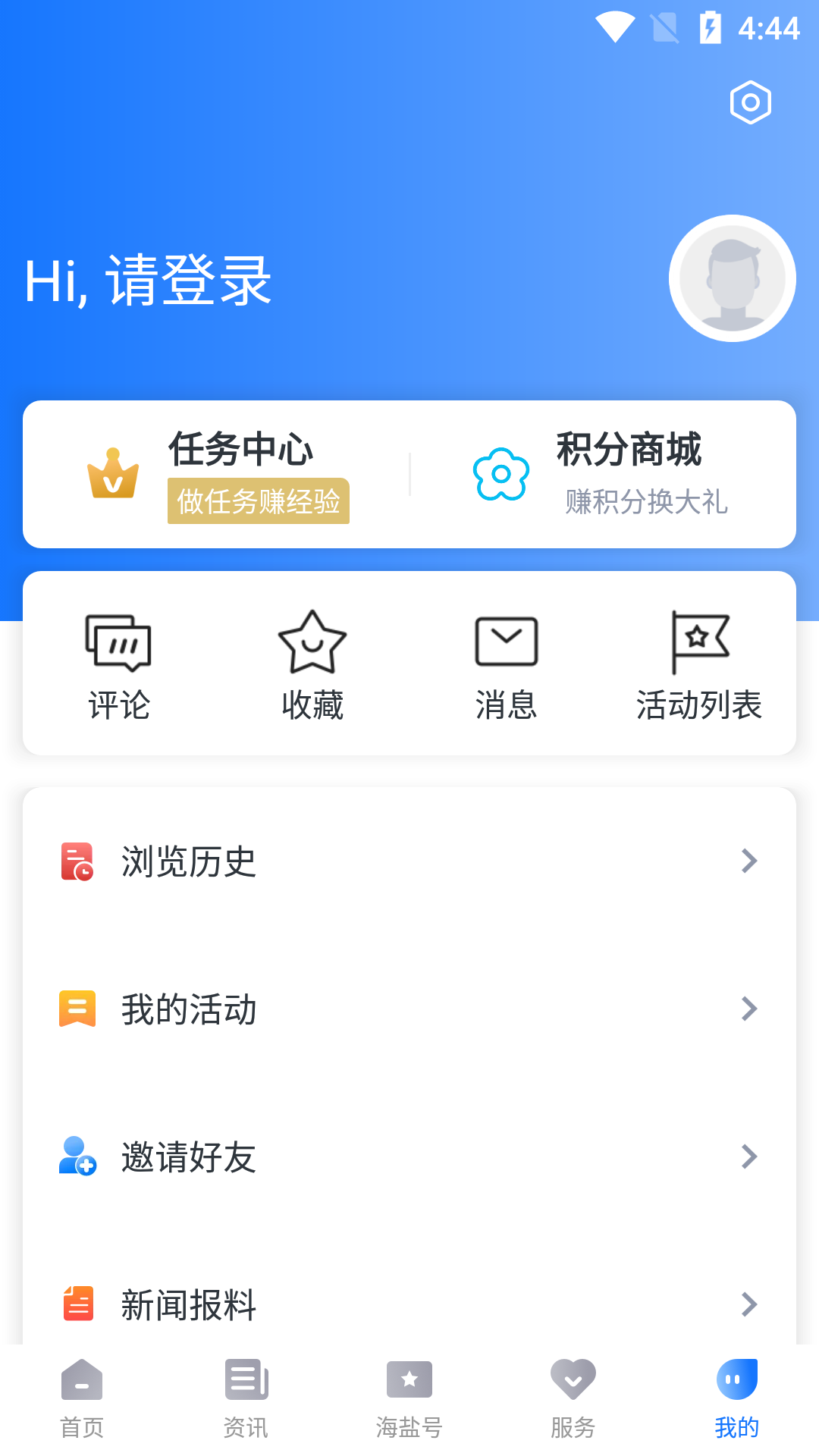Expand the 新闻报料 row chevron

pyautogui.click(x=750, y=1304)
